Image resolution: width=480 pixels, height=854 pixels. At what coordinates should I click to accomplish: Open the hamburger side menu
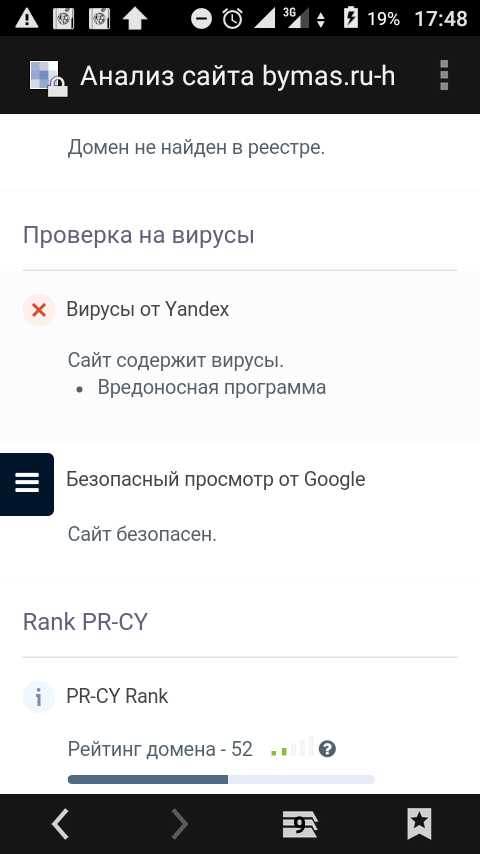tap(27, 484)
